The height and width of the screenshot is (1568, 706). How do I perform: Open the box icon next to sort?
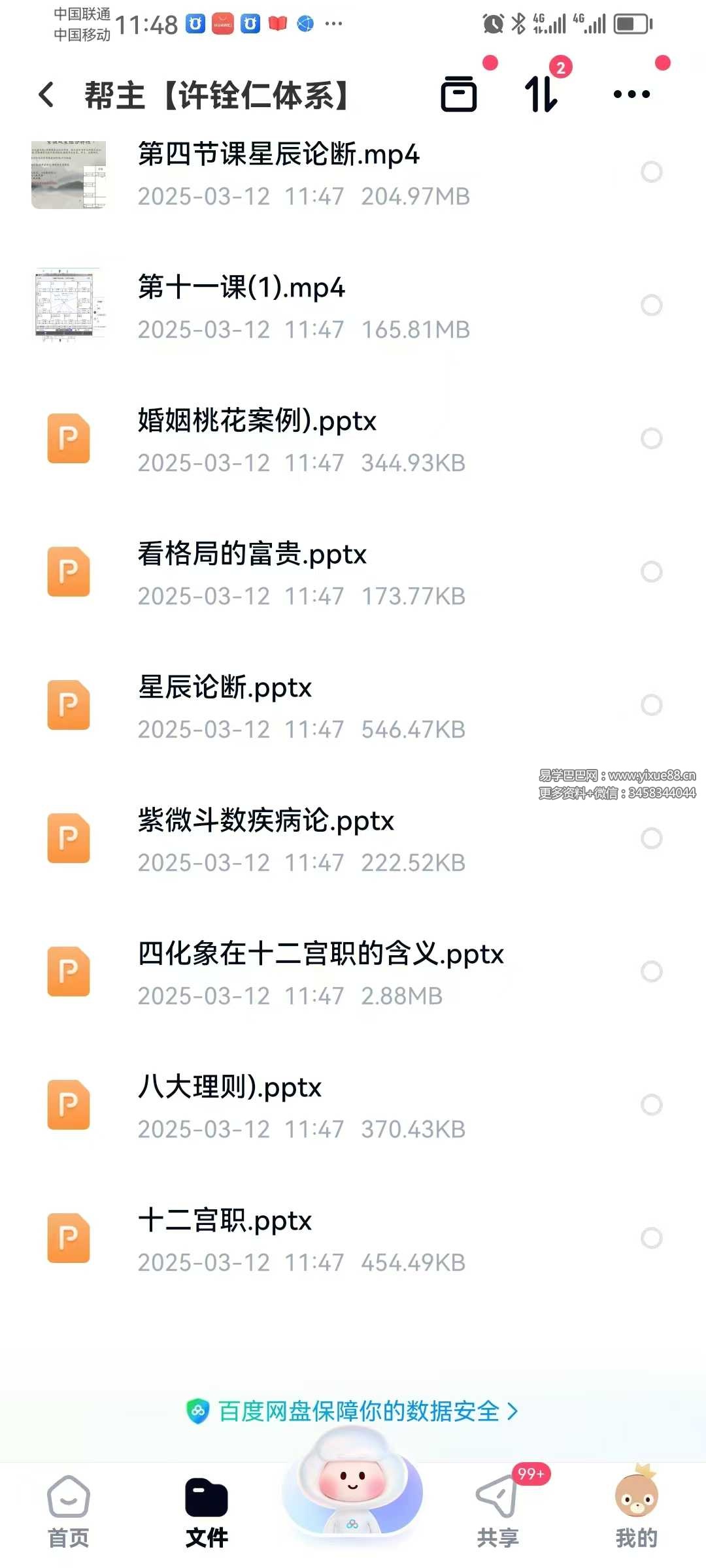coord(459,94)
